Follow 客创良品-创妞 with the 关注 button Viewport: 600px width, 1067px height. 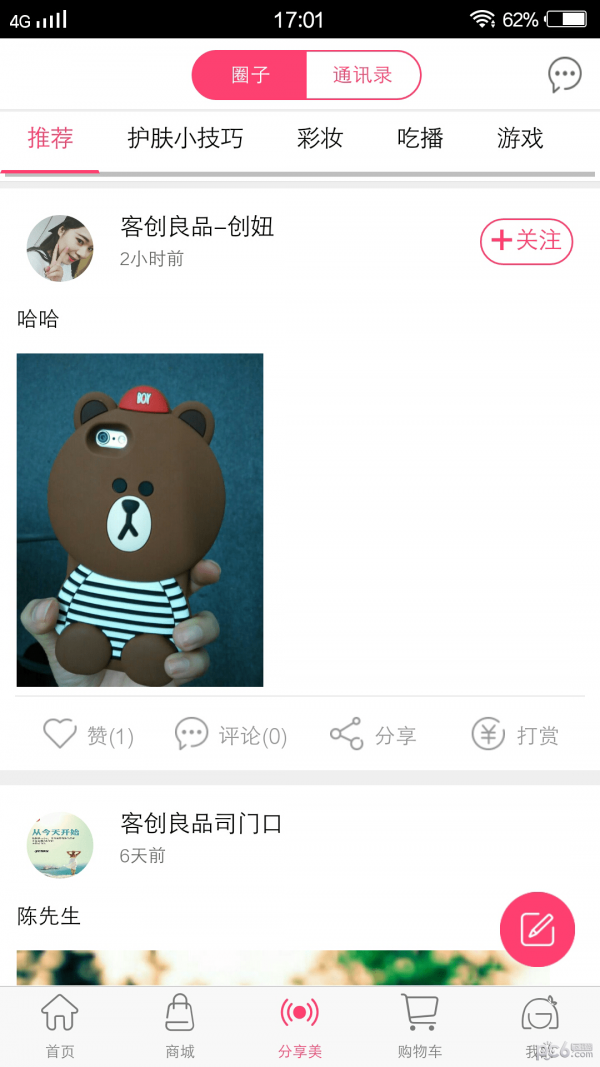(526, 241)
